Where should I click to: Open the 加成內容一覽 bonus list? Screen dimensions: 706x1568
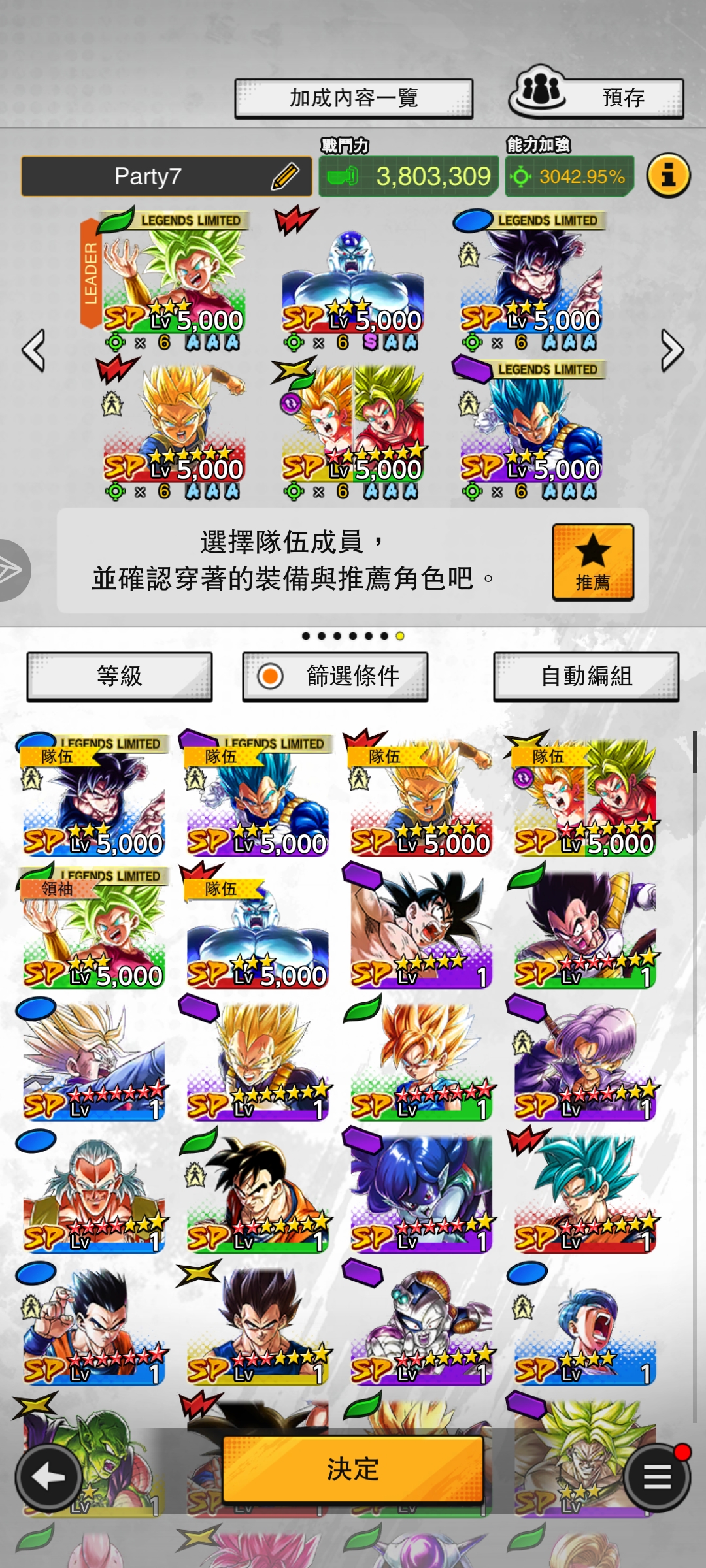[354, 98]
